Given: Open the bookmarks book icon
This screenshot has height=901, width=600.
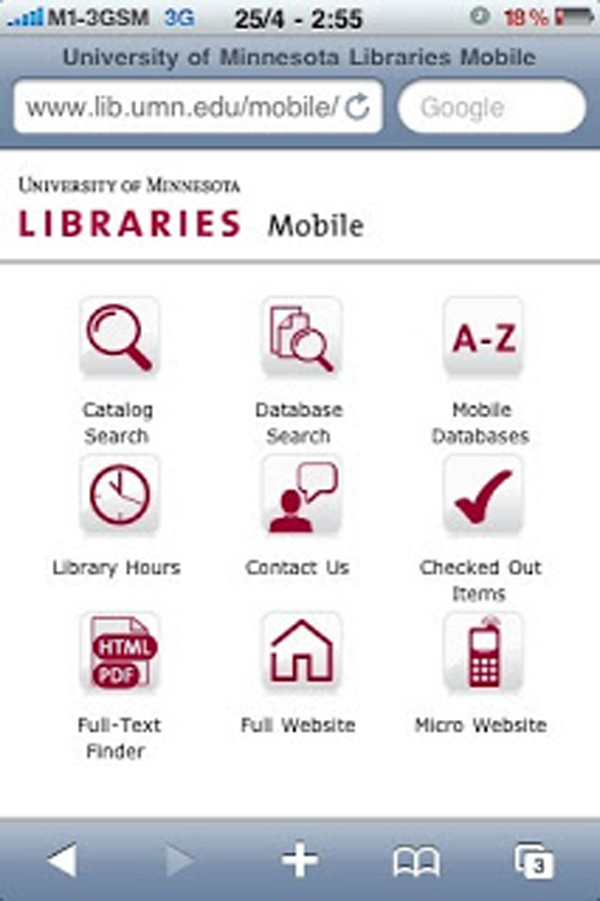Looking at the screenshot, I should tap(416, 860).
